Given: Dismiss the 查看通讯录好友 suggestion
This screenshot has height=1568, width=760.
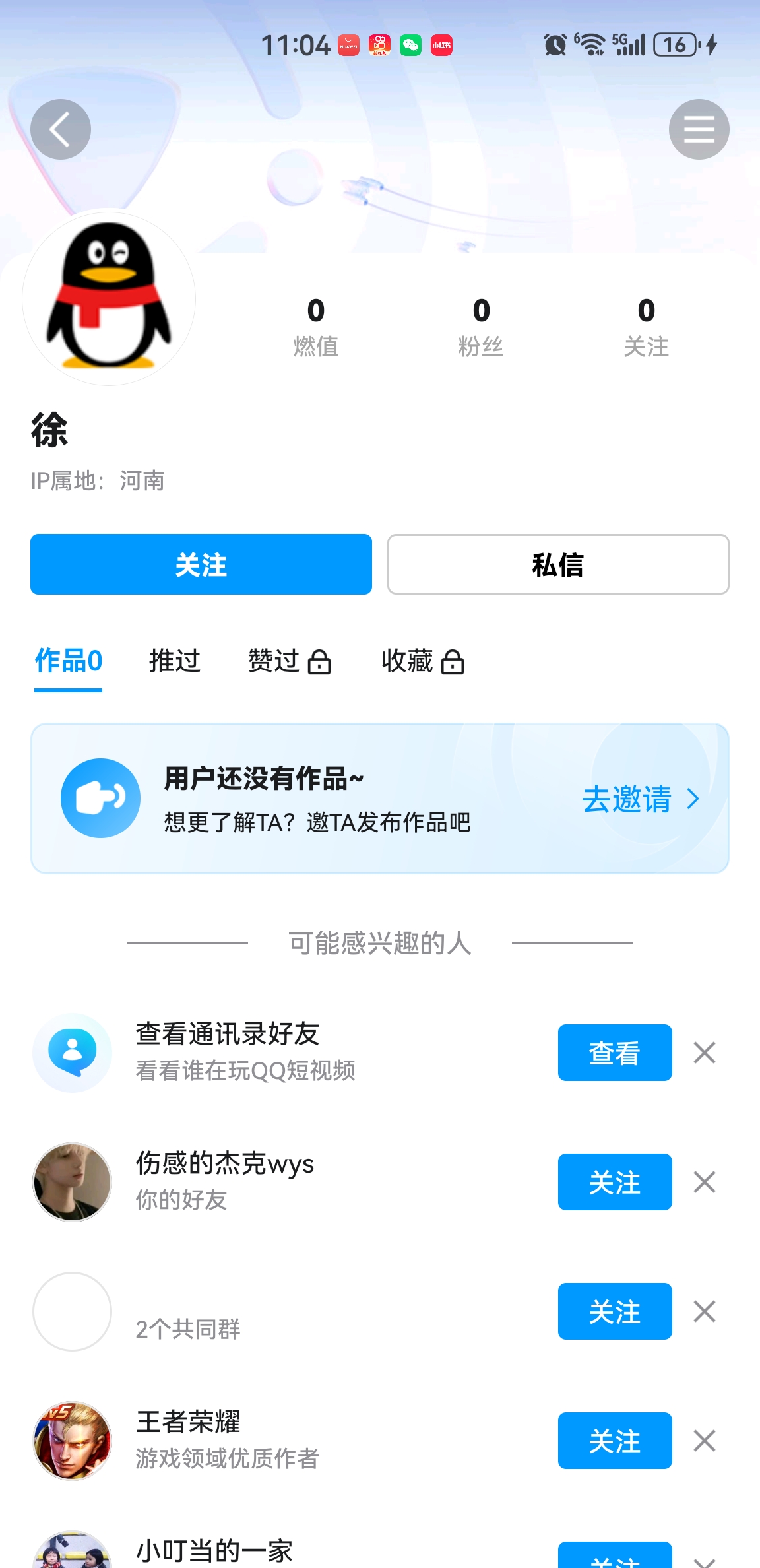Looking at the screenshot, I should coord(705,1053).
